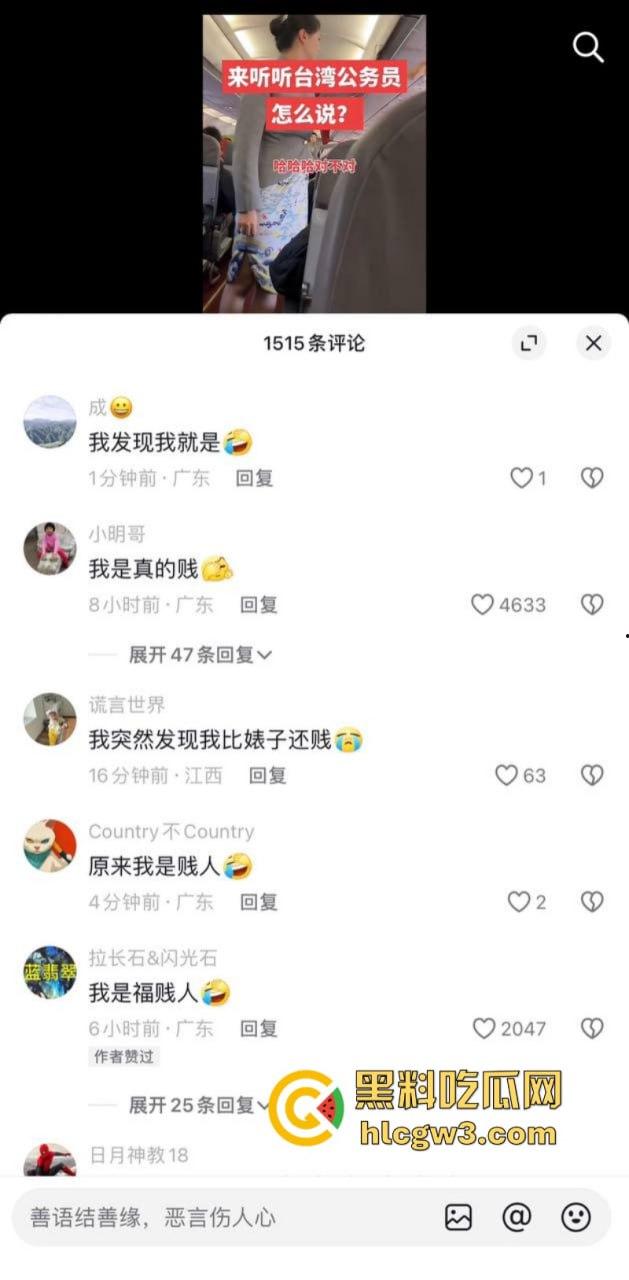
Task: Mention someone with the @ icon
Action: pos(516,1217)
